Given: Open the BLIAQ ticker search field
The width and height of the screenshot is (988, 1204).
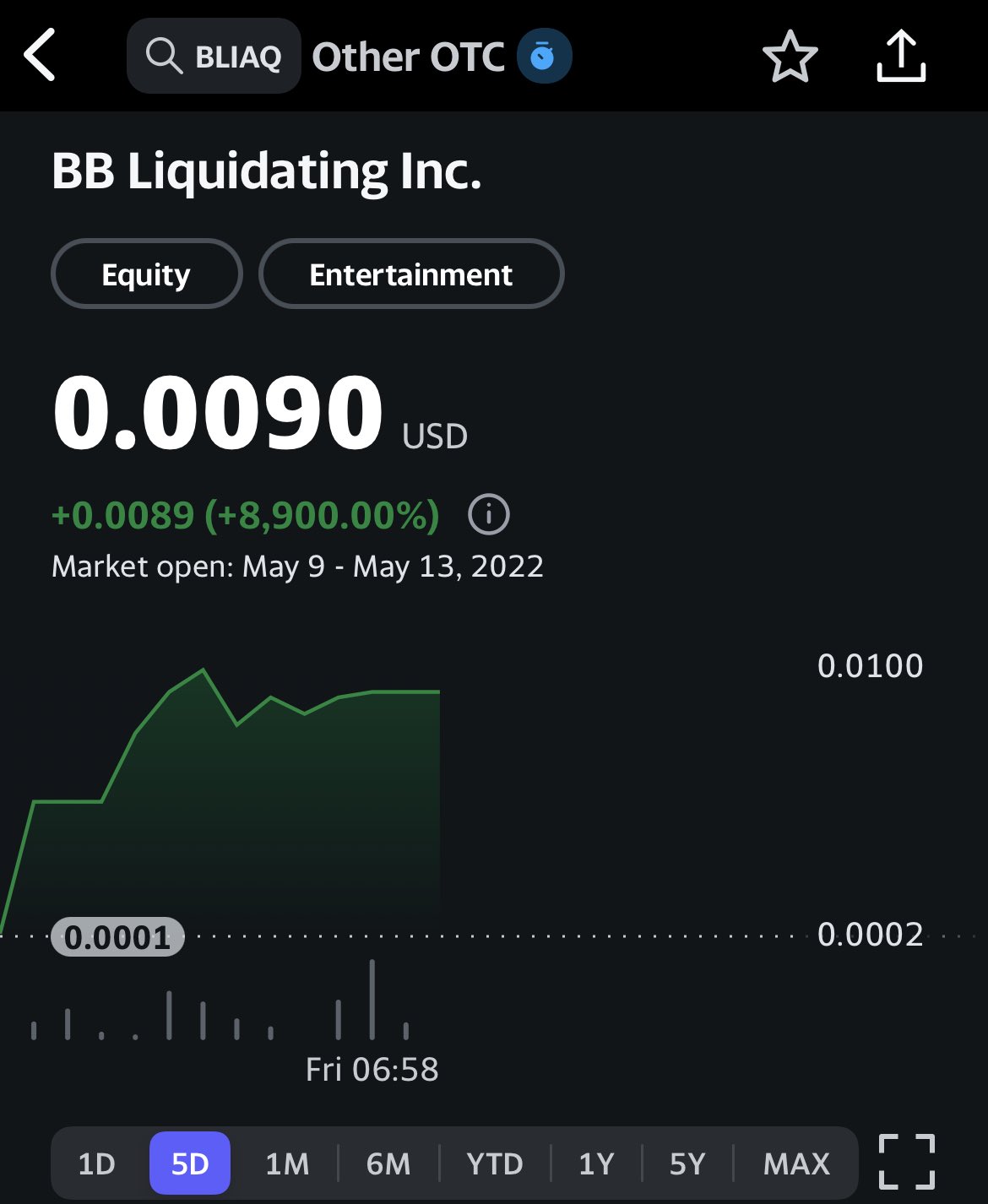Looking at the screenshot, I should click(x=214, y=56).
